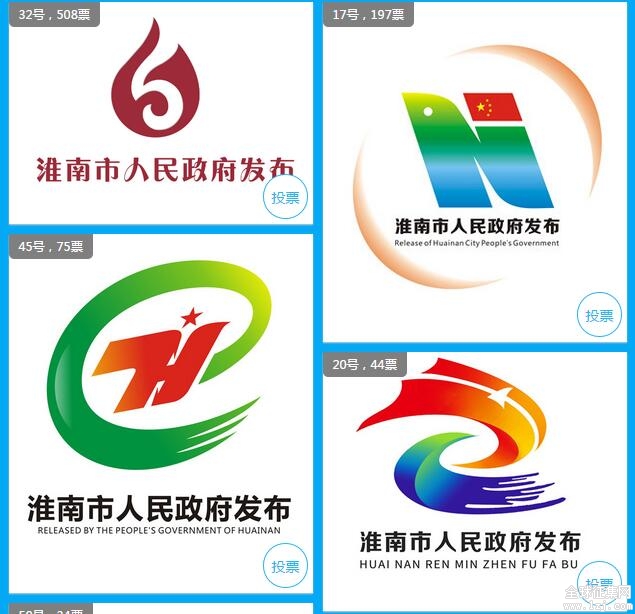Cast a vote for entry number 45

pos(285,566)
